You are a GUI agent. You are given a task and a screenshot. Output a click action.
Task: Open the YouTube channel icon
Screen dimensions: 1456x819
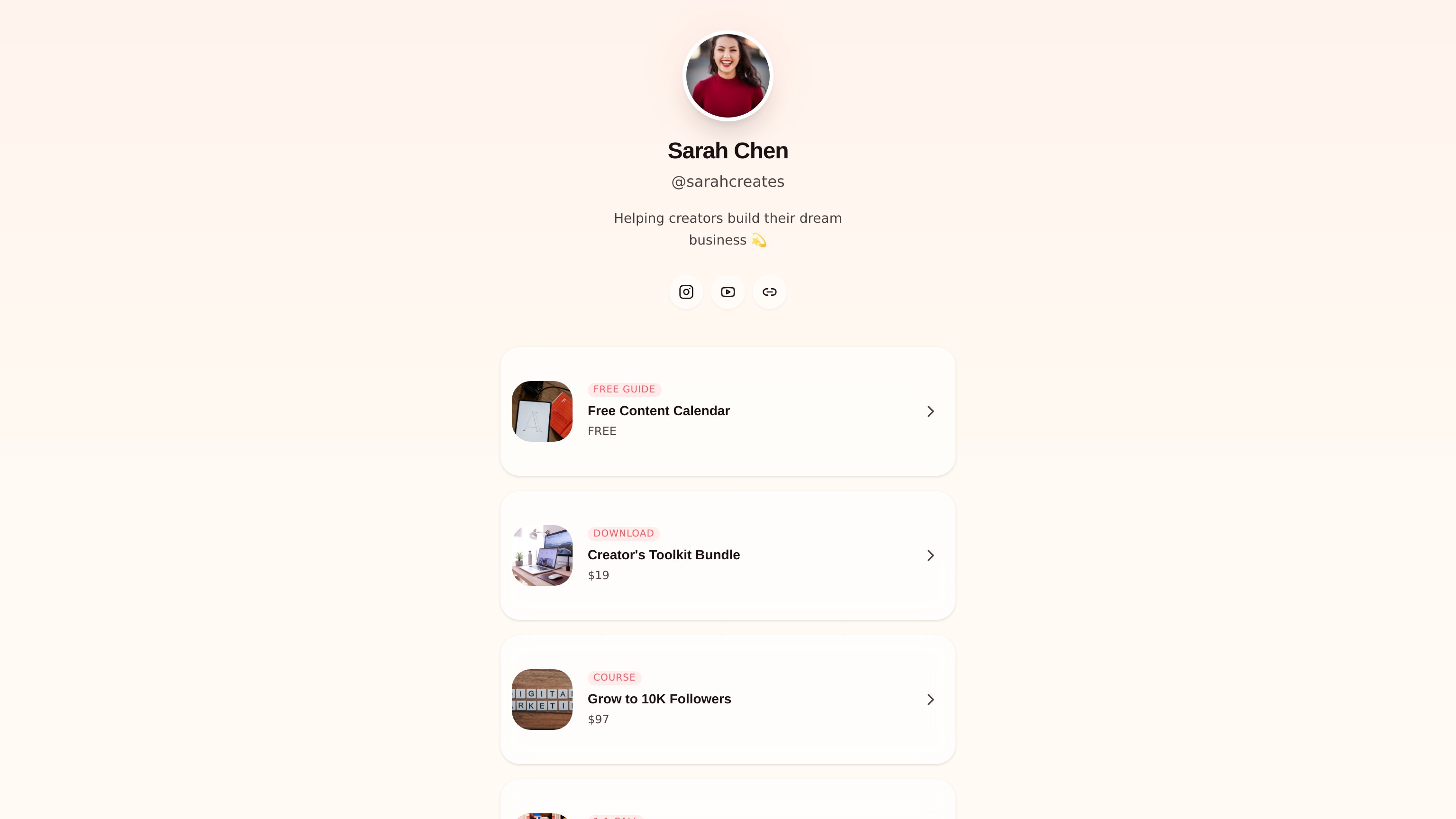click(x=728, y=292)
